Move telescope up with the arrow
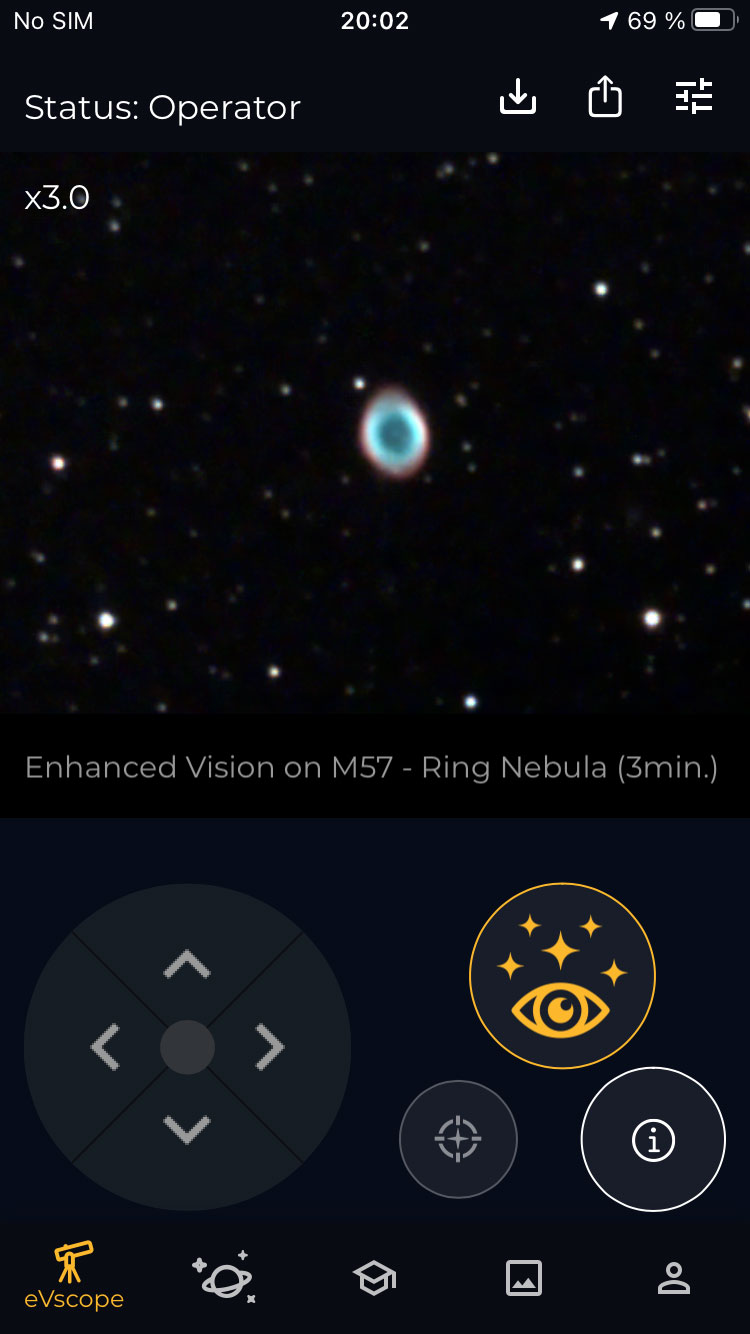The width and height of the screenshot is (750, 1334). (187, 964)
